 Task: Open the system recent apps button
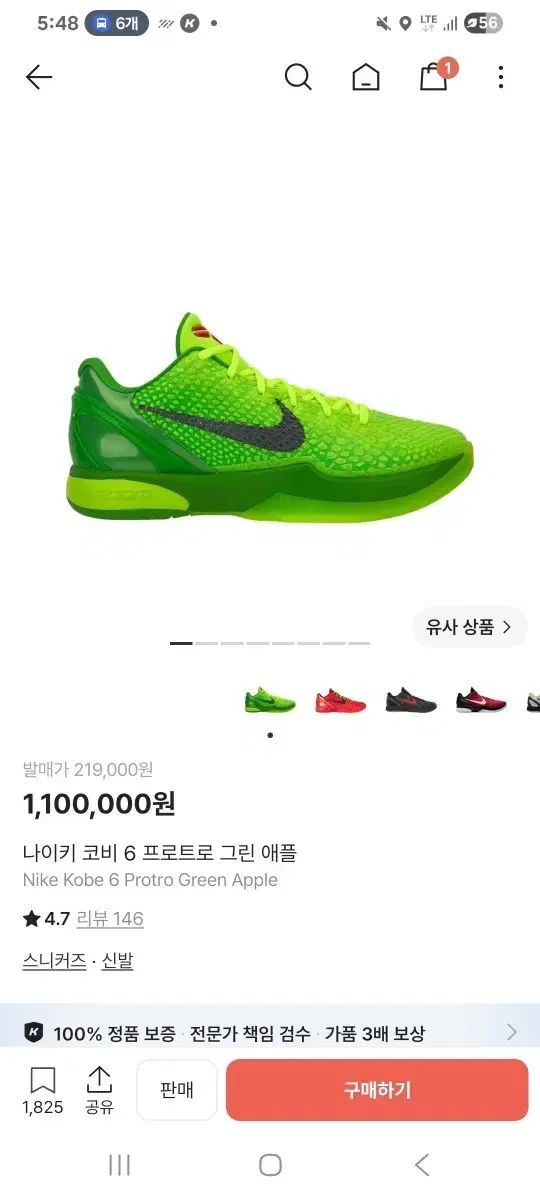coord(119,1165)
